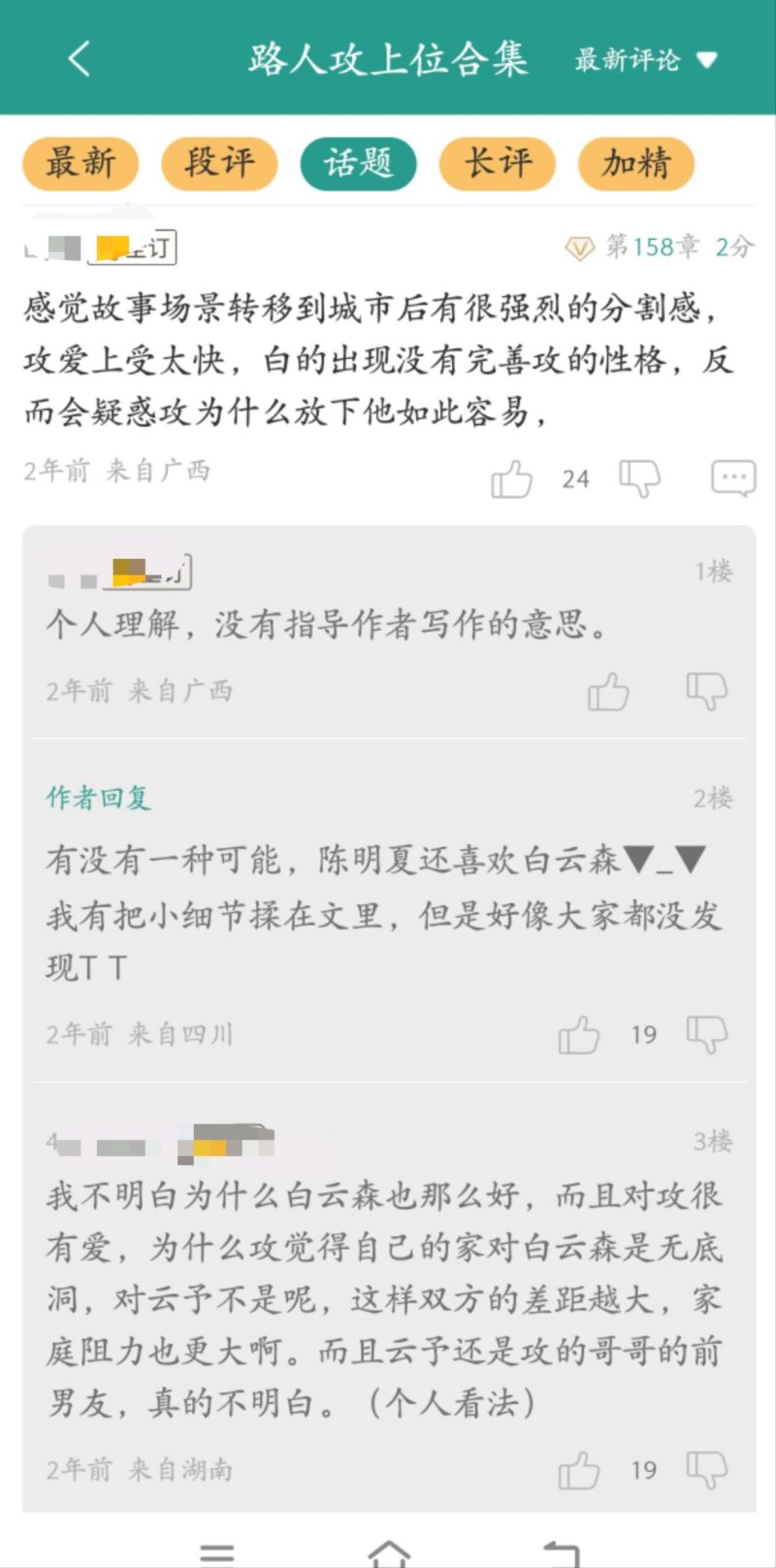Viewport: 776px width, 1568px height.
Task: Dislike the 1楼 reply
Action: [x=706, y=692]
